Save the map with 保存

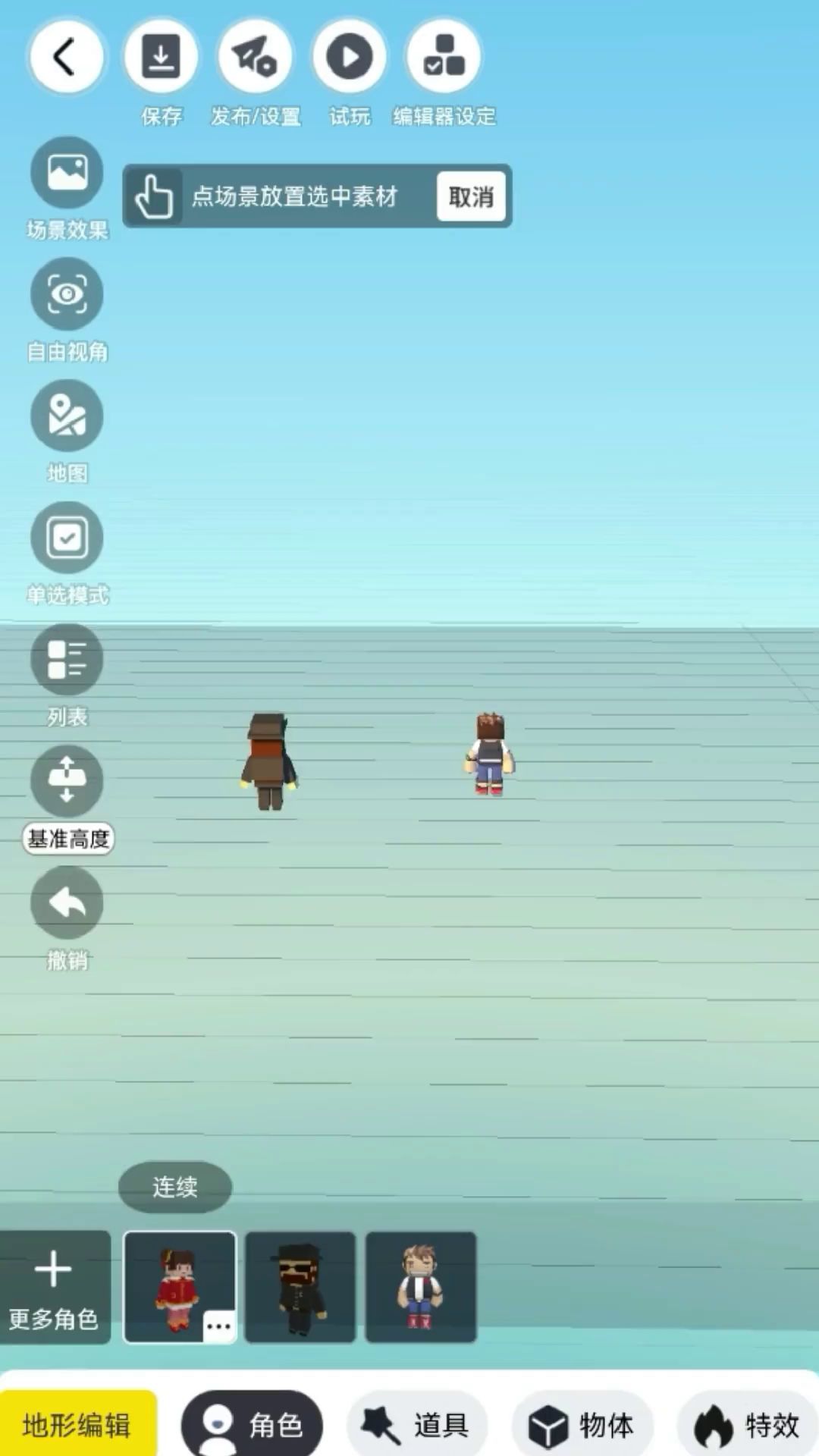pos(161,57)
